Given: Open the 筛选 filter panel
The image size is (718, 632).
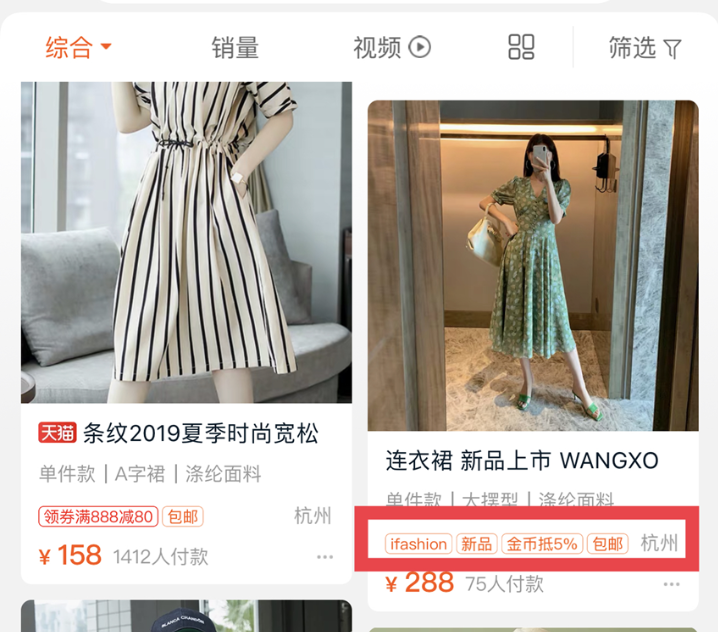Looking at the screenshot, I should [645, 47].
